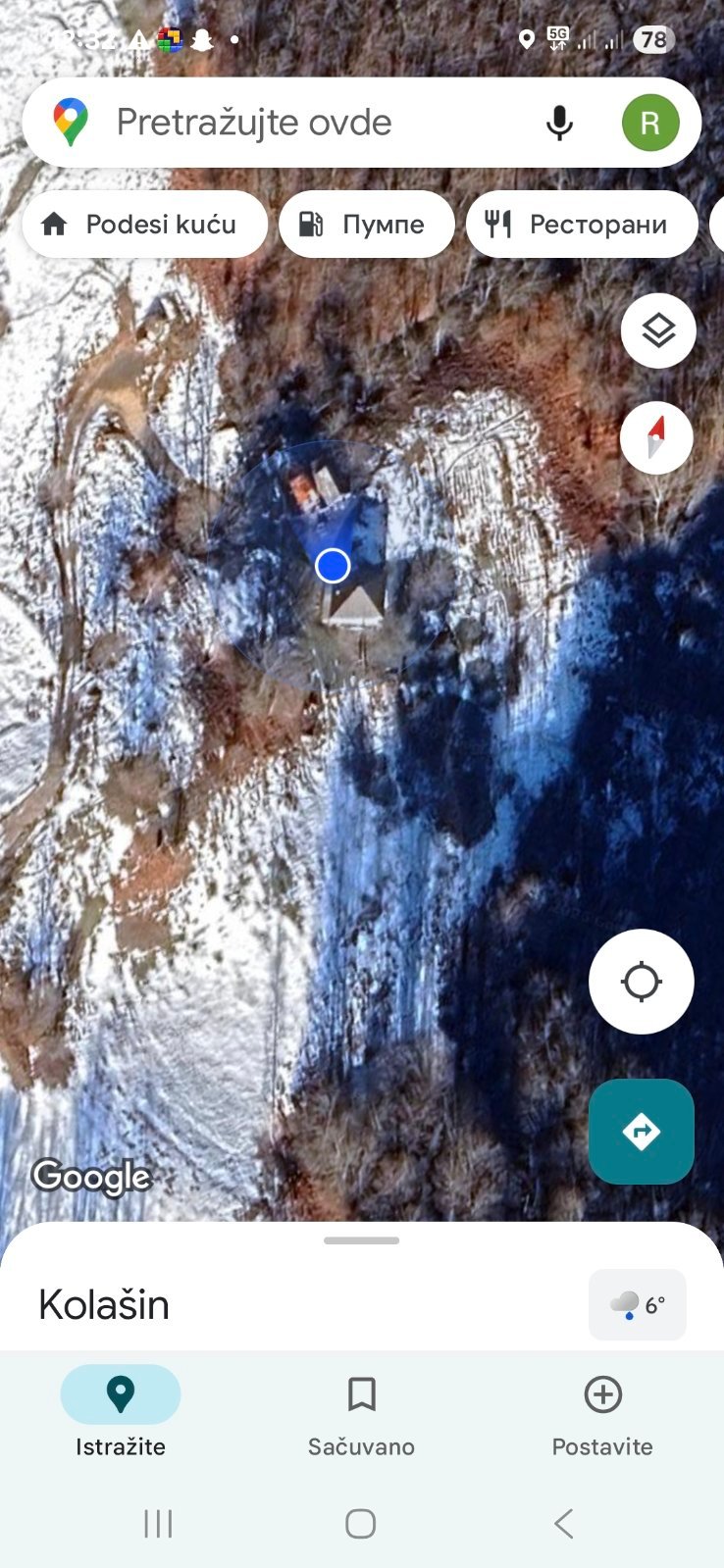The width and height of the screenshot is (724, 1568).
Task: Open the account profile avatar R
Action: click(x=649, y=123)
